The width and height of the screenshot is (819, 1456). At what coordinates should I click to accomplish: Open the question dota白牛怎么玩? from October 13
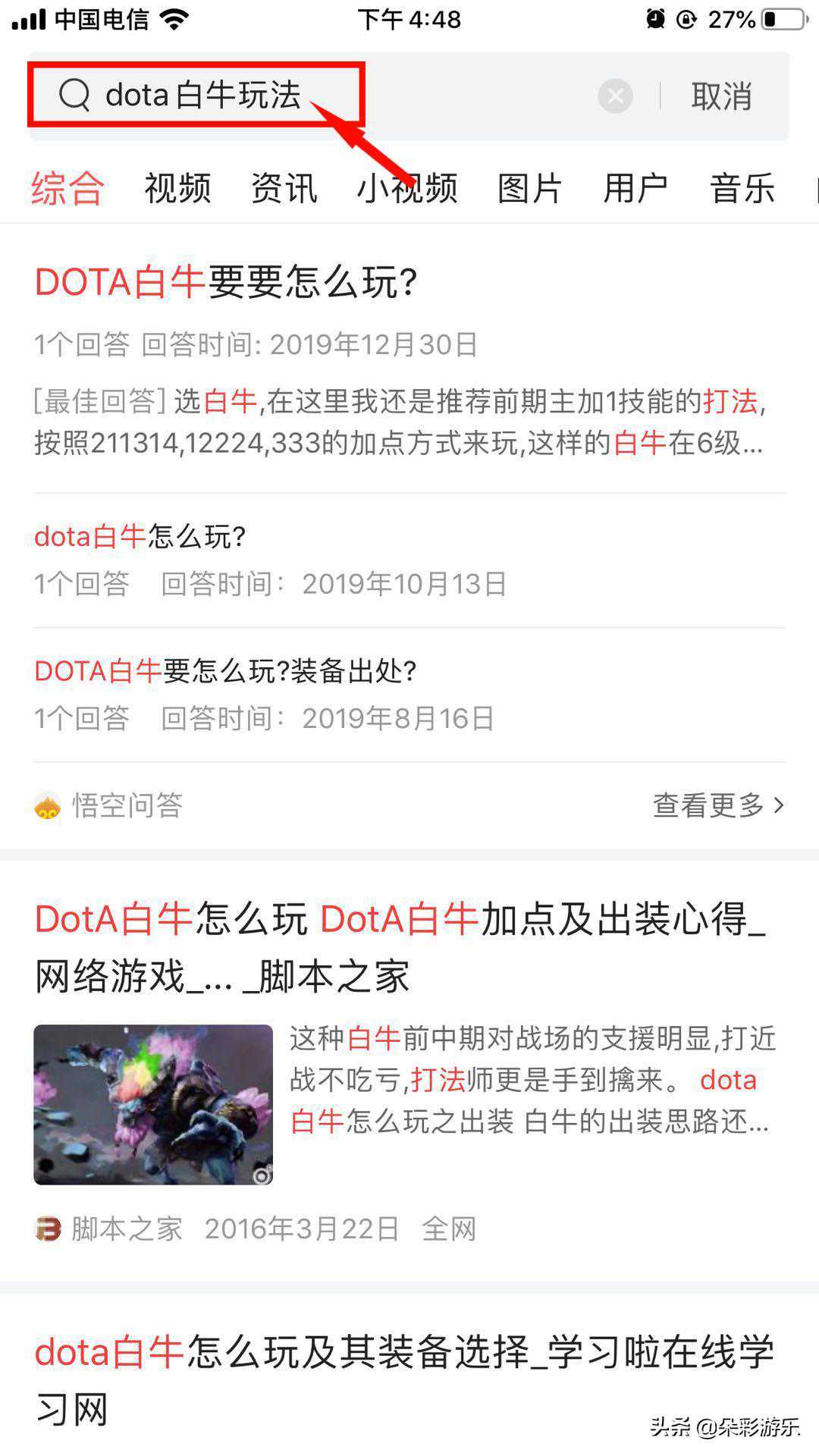click(x=140, y=537)
